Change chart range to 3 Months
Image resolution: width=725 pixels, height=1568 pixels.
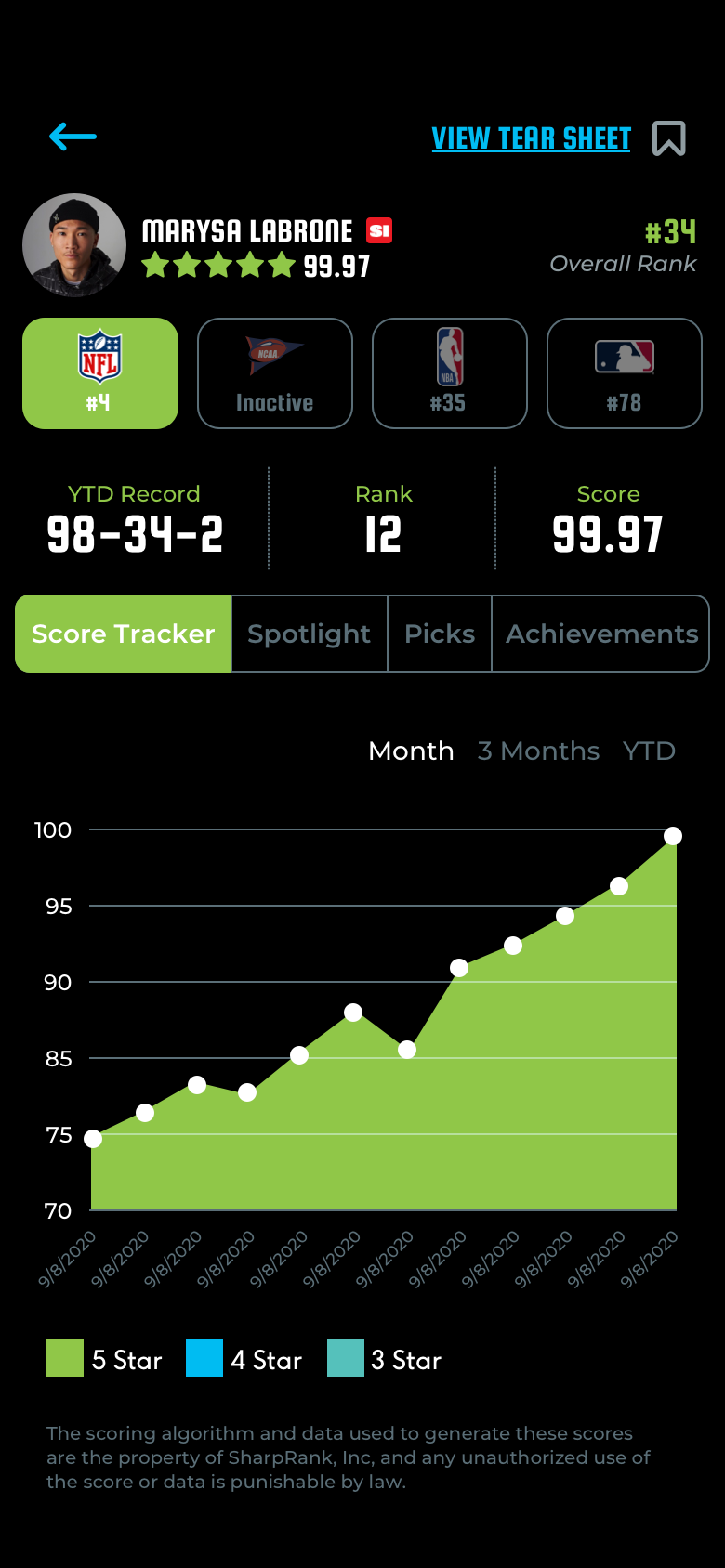point(538,751)
